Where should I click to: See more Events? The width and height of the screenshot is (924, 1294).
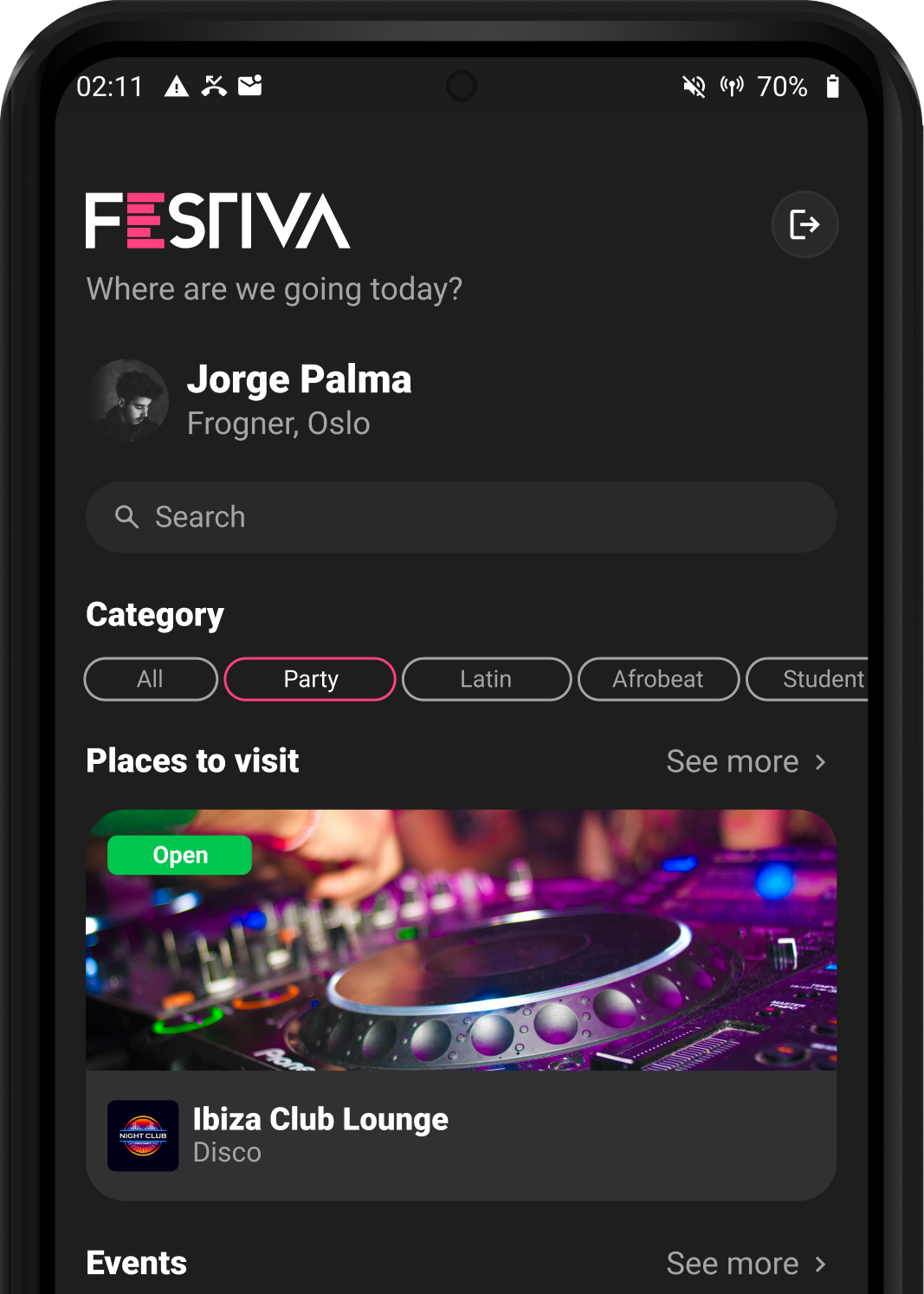pos(746,1264)
